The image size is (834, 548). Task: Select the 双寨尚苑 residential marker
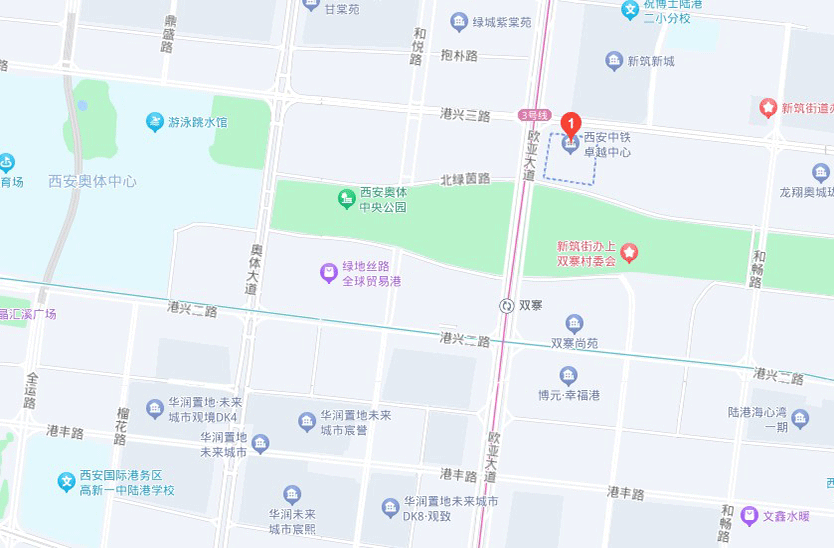(574, 323)
